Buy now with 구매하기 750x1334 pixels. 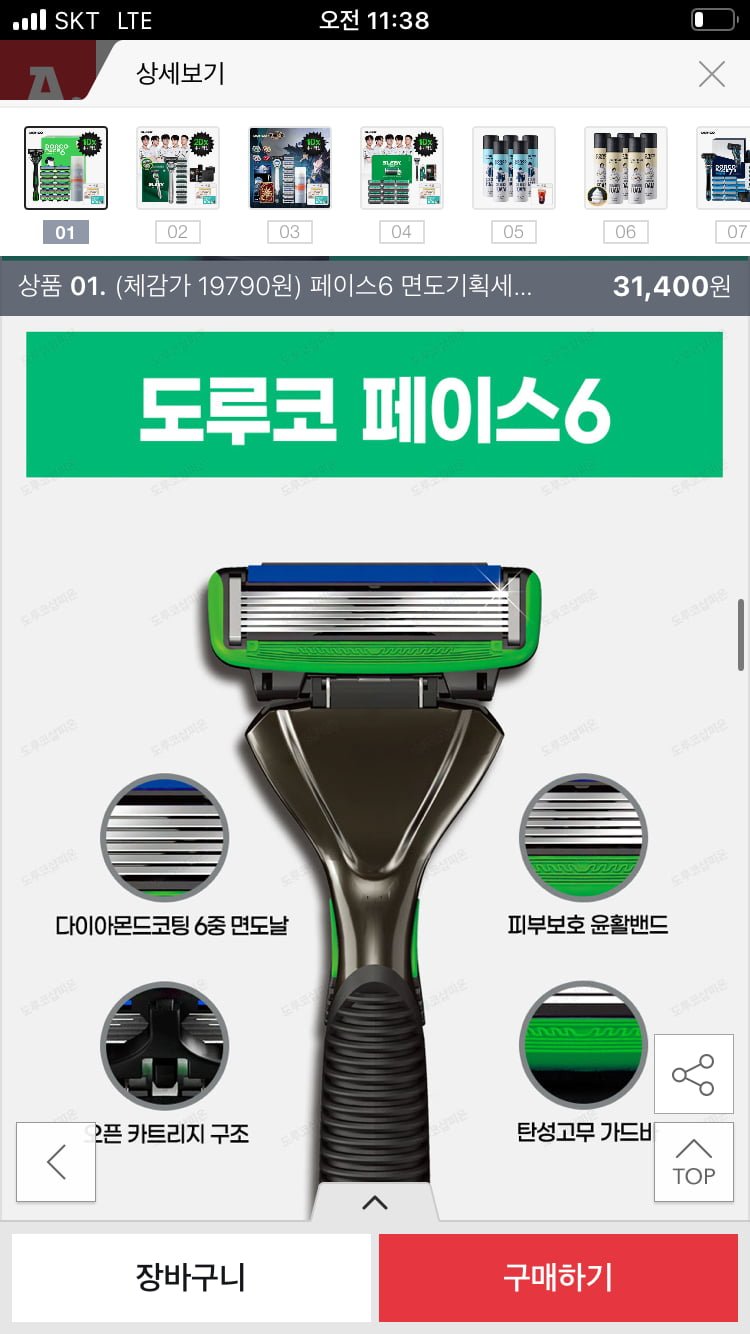[558, 1277]
